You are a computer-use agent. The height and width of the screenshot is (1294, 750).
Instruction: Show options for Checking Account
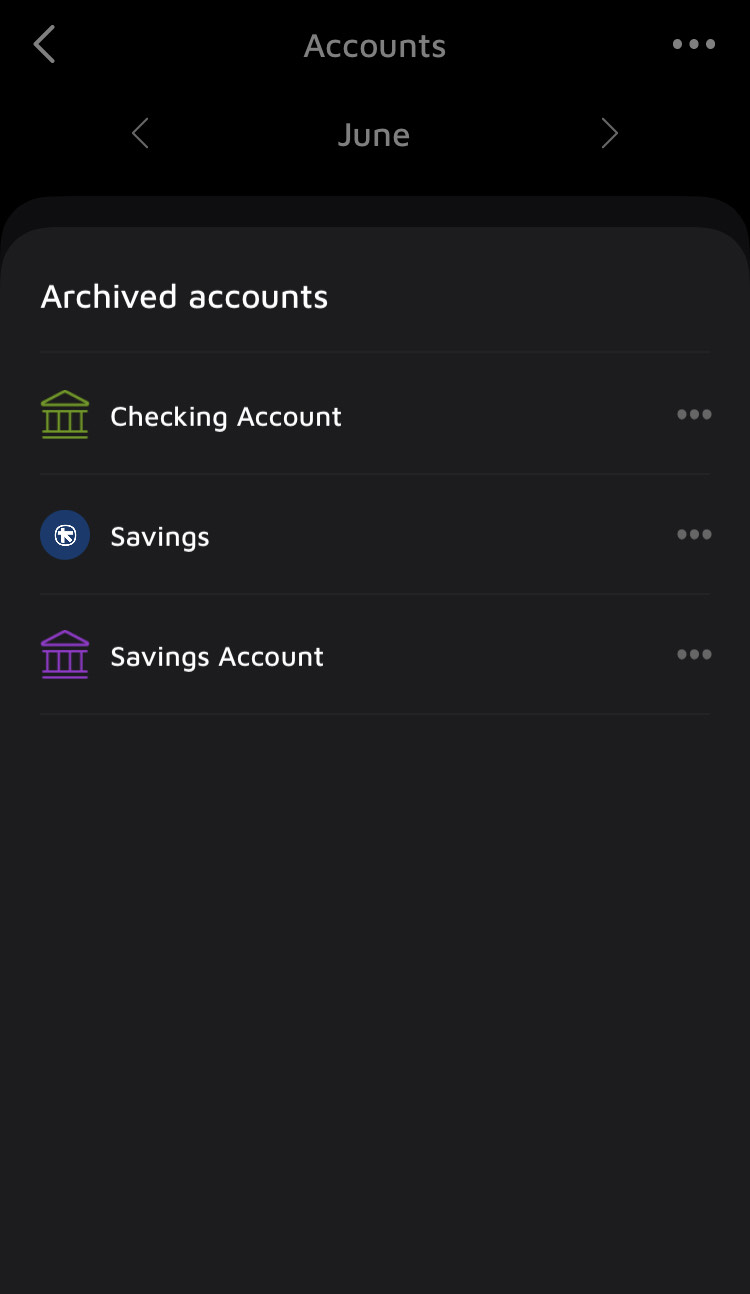(693, 415)
